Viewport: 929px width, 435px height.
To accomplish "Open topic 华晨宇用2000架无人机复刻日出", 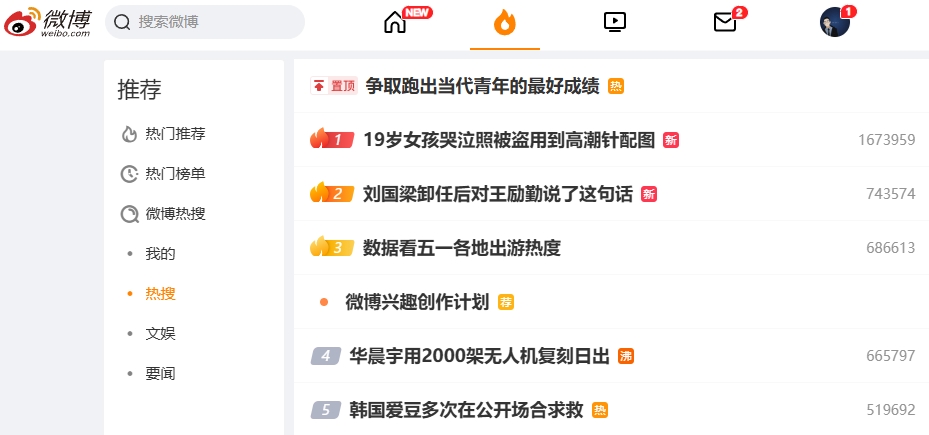I will tap(479, 356).
